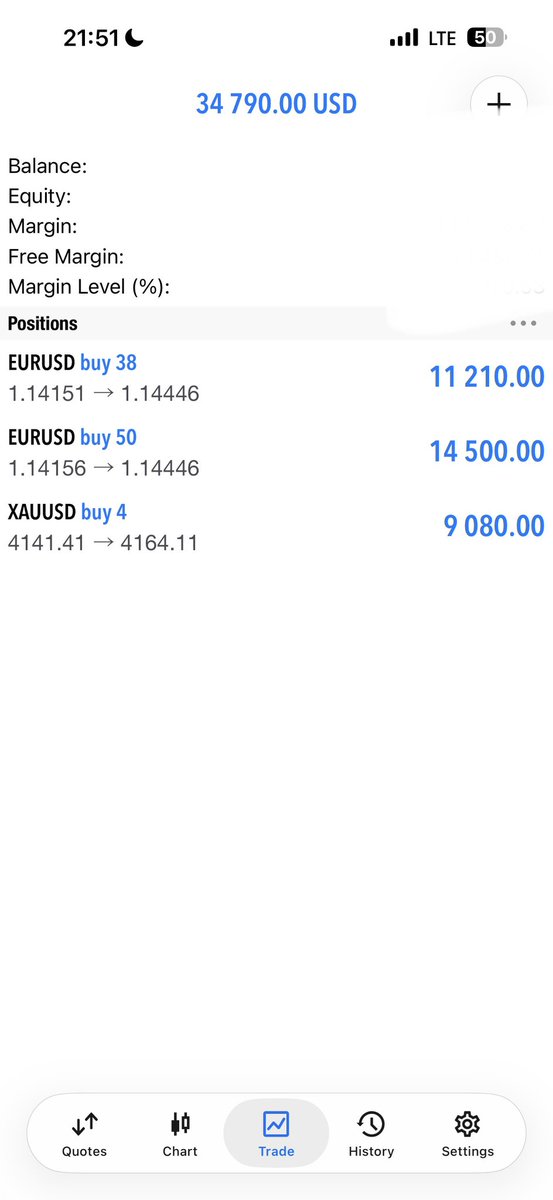Tap the Trade tab

pos(276,1134)
